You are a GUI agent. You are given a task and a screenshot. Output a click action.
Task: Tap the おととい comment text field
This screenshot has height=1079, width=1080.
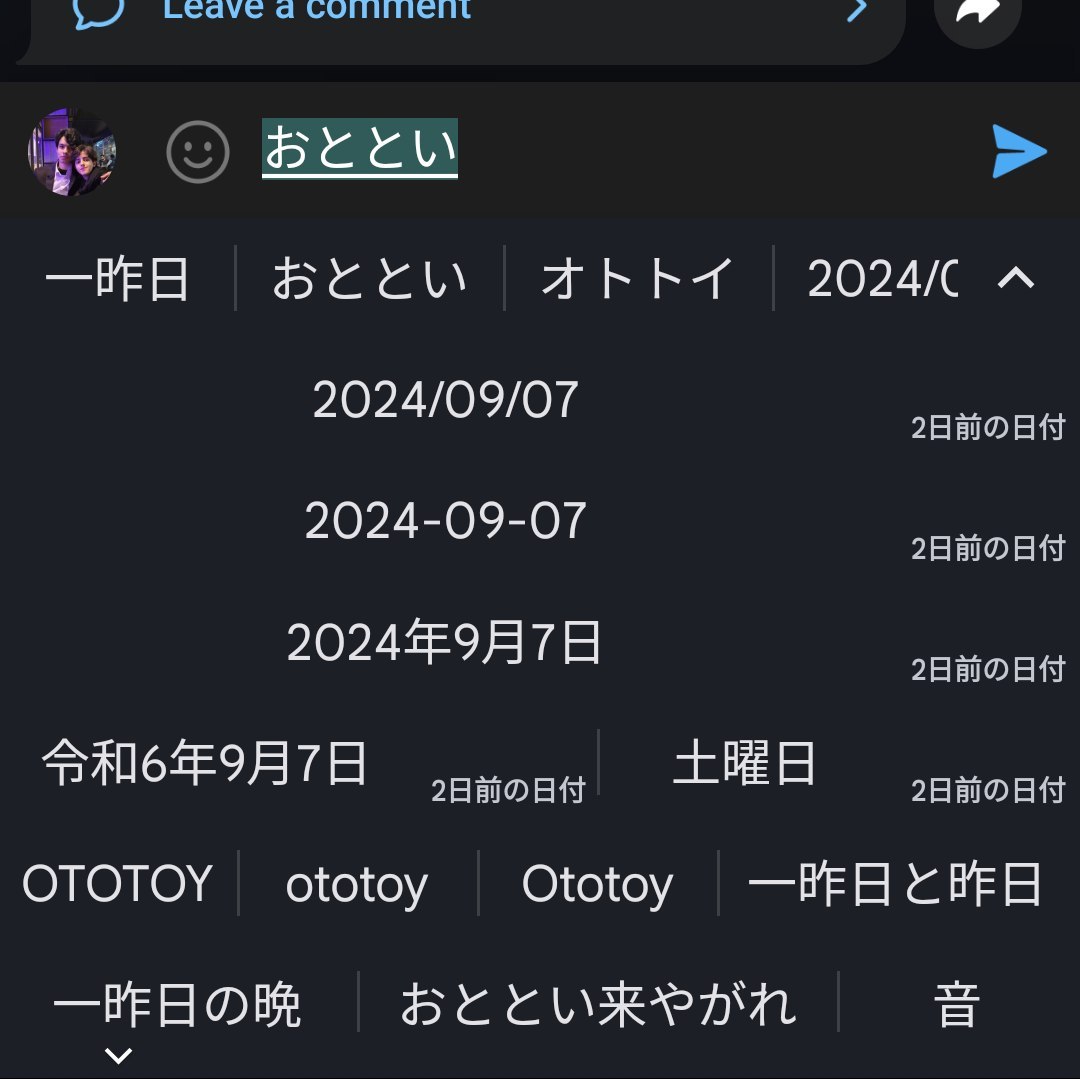(x=360, y=150)
